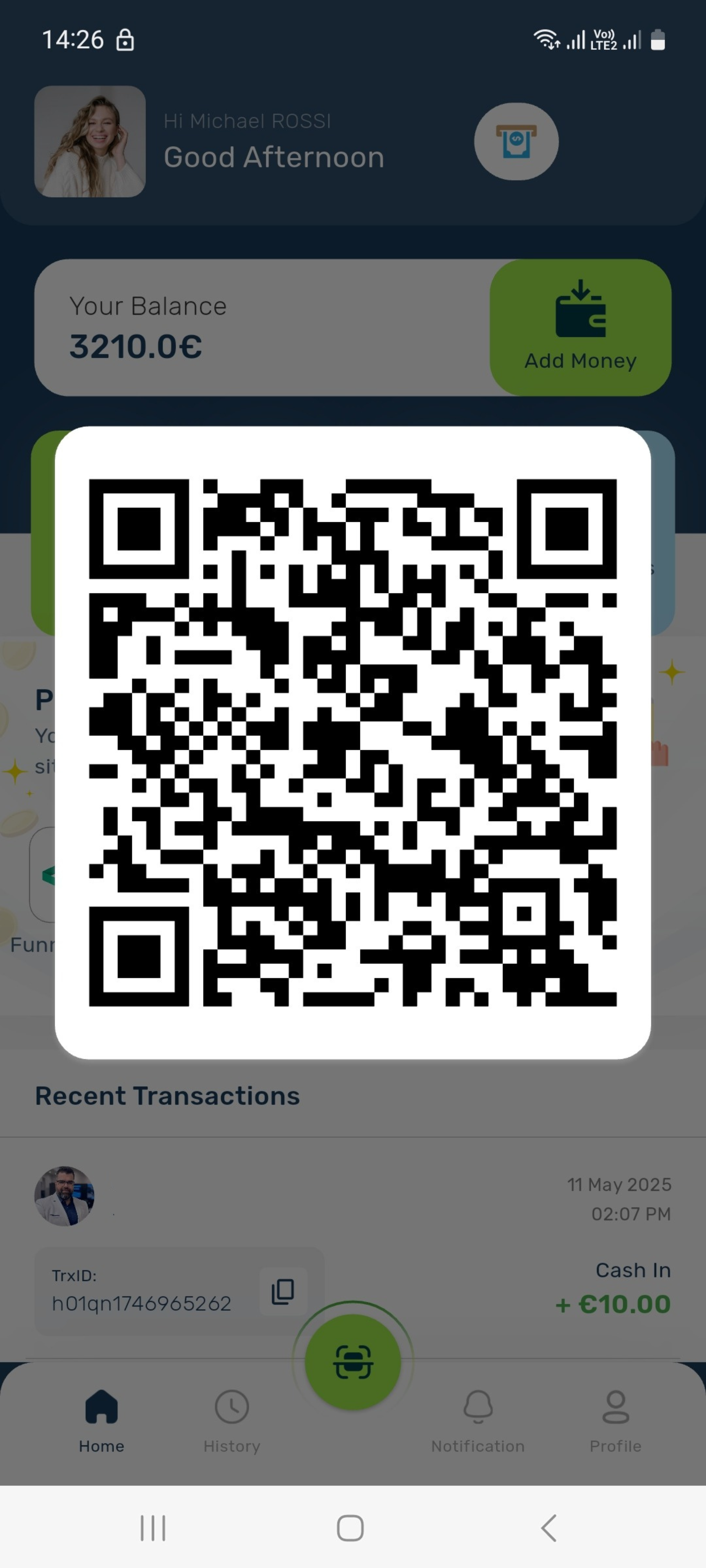Open recent apps from the navigation bar
706x1568 pixels.
[x=152, y=1528]
